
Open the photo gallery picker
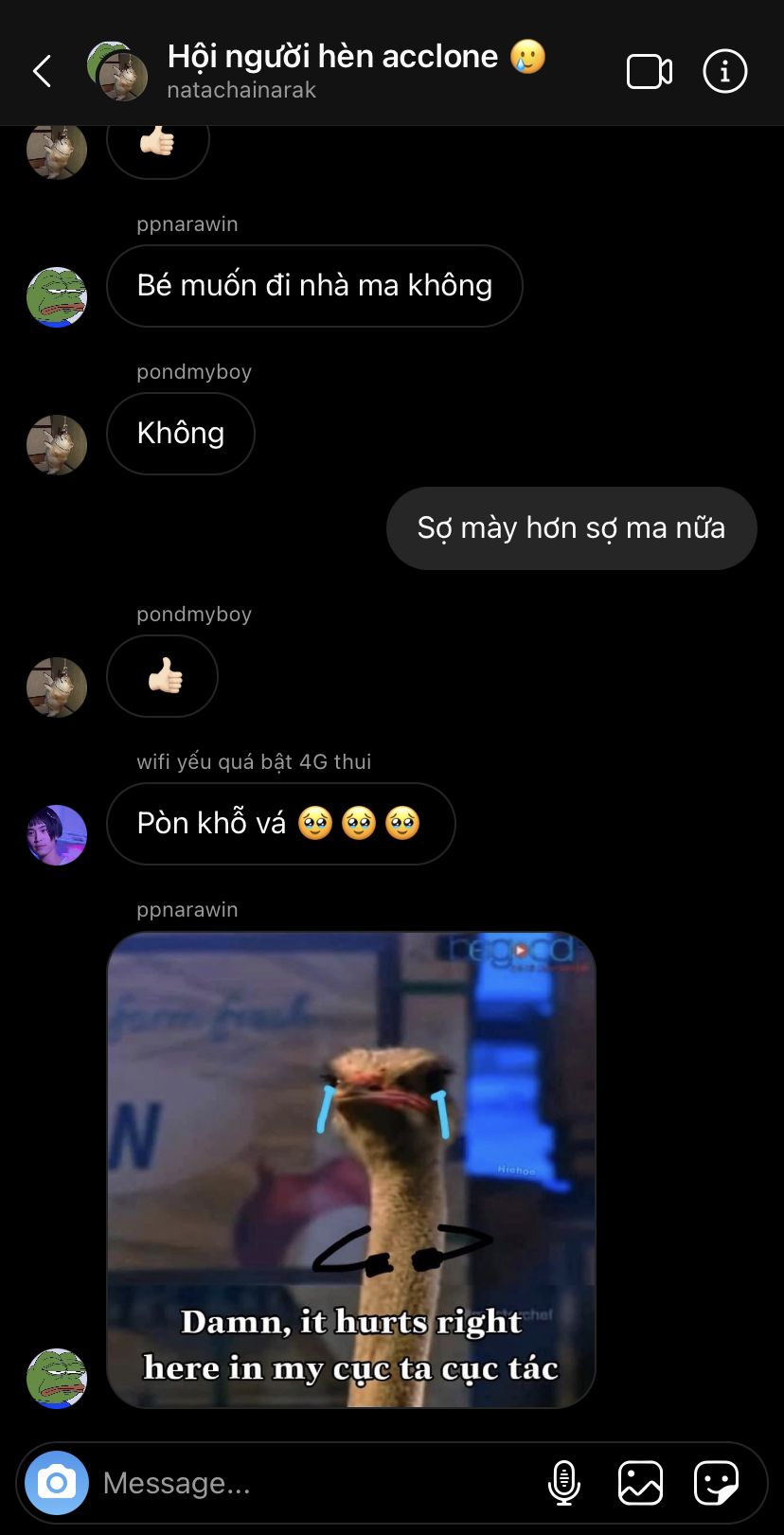click(x=640, y=1483)
